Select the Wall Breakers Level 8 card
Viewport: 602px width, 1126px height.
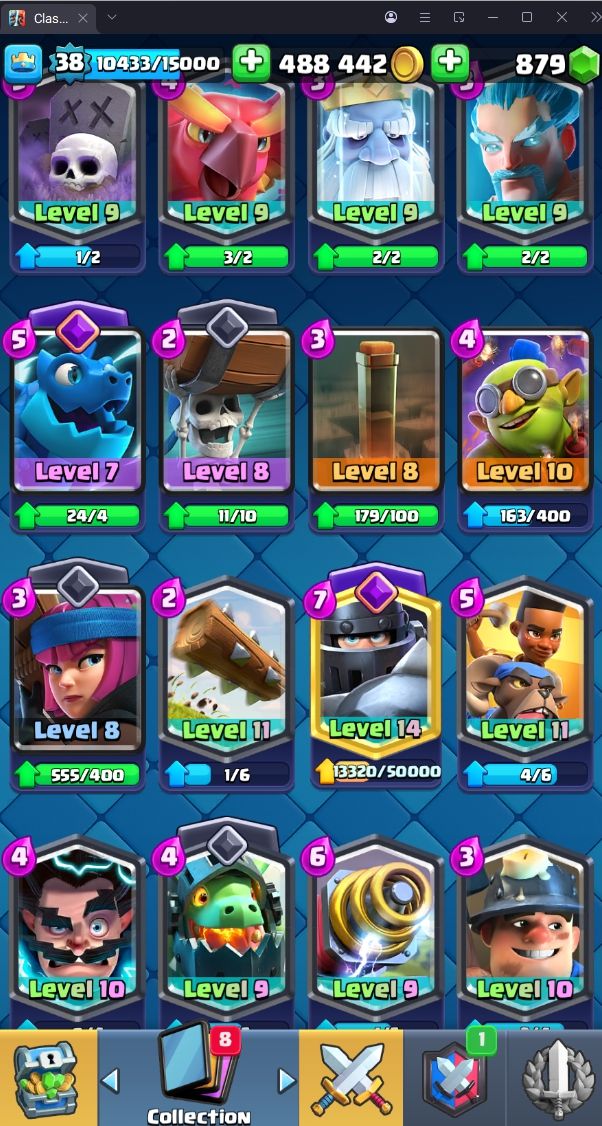227,410
